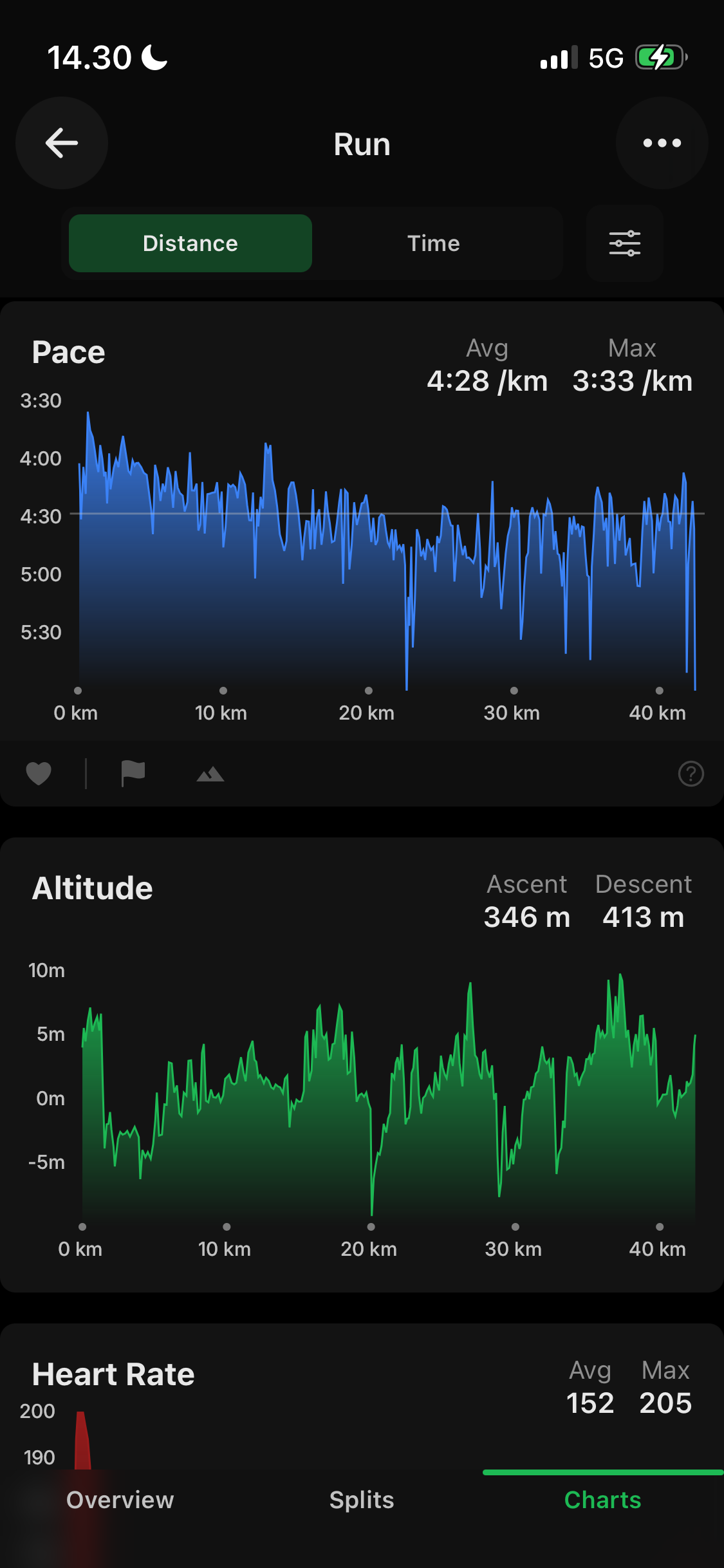Select the Distance segmented option
The width and height of the screenshot is (724, 1568).
[190, 243]
